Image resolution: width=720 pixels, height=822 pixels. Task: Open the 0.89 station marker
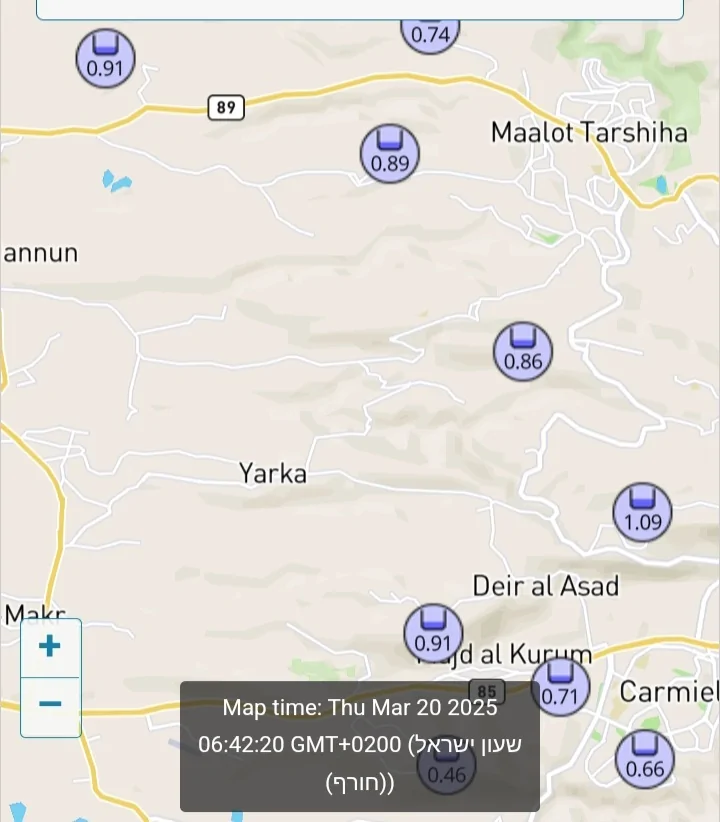390,154
